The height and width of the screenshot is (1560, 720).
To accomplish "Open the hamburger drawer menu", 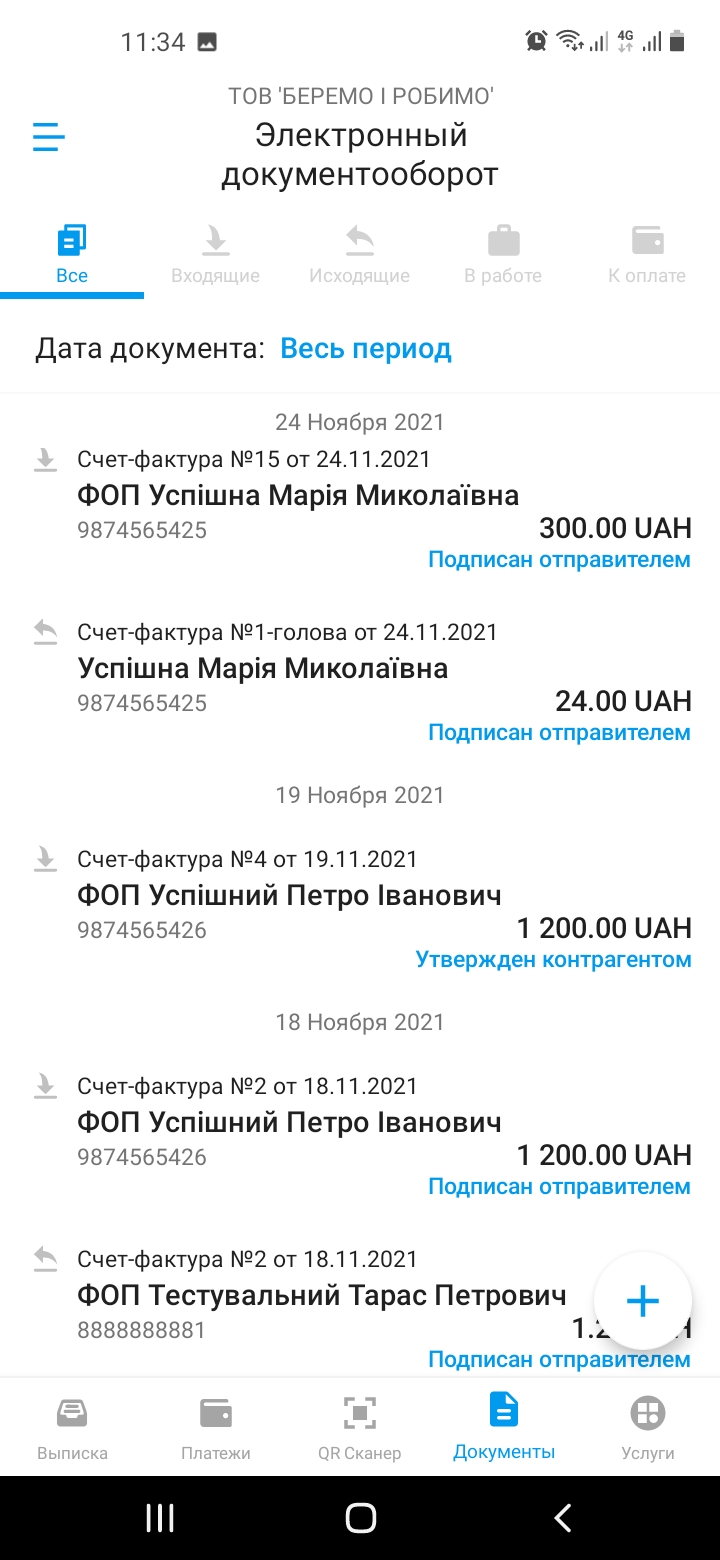I will coord(48,136).
